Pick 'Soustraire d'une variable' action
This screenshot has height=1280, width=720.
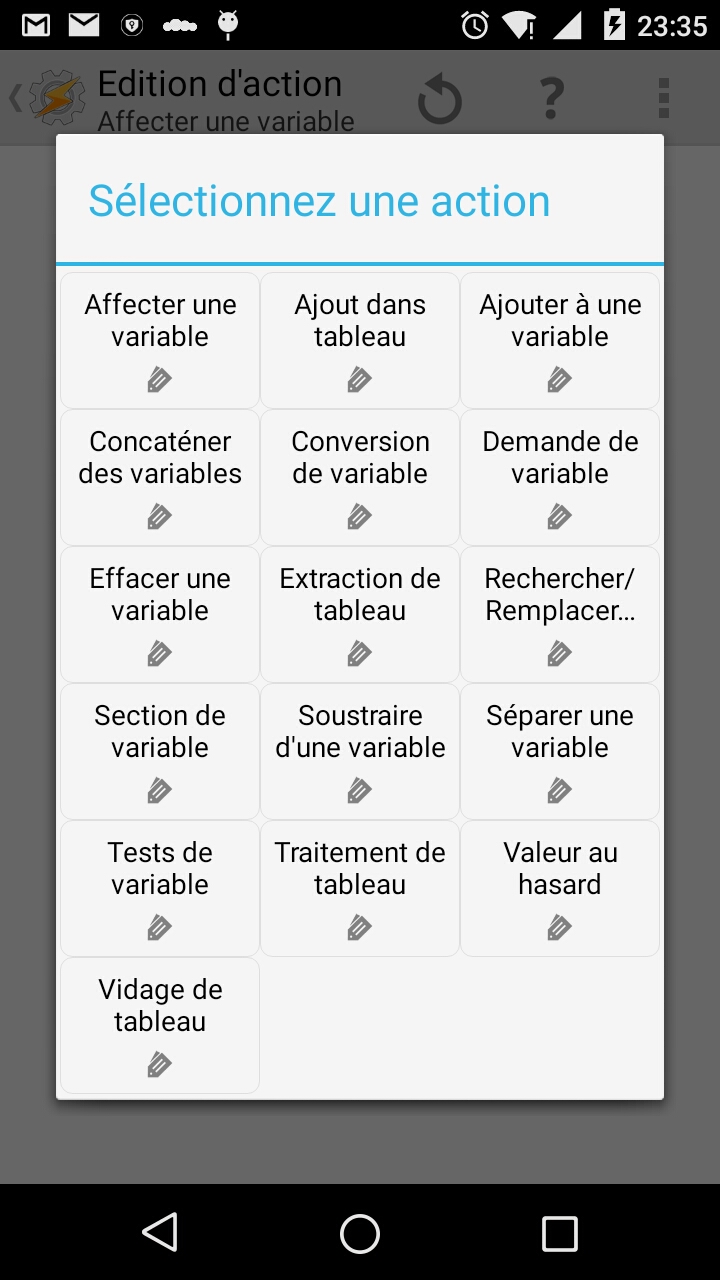pyautogui.click(x=360, y=751)
